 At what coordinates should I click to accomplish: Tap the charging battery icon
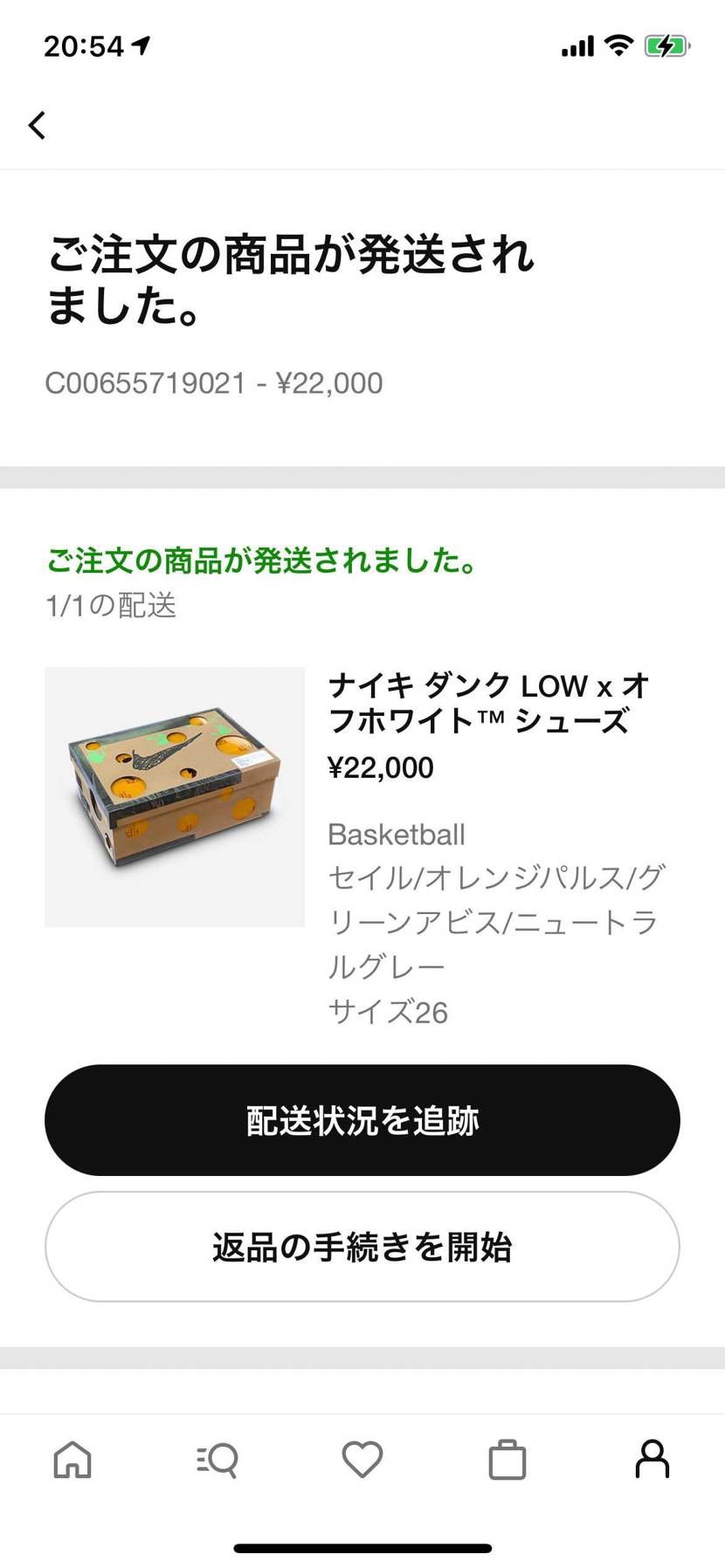(x=666, y=45)
